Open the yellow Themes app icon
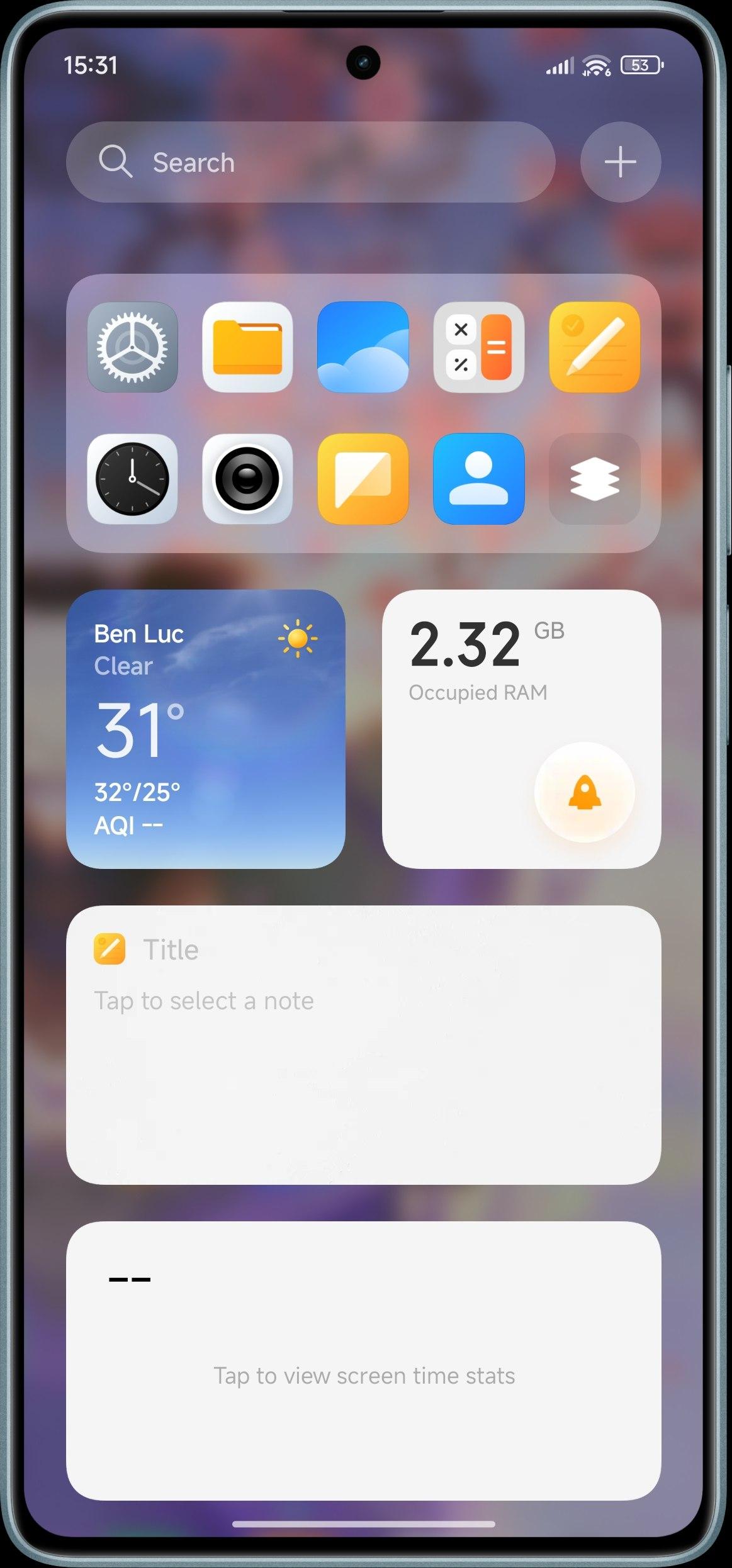Viewport: 732px width, 1568px height. point(363,479)
